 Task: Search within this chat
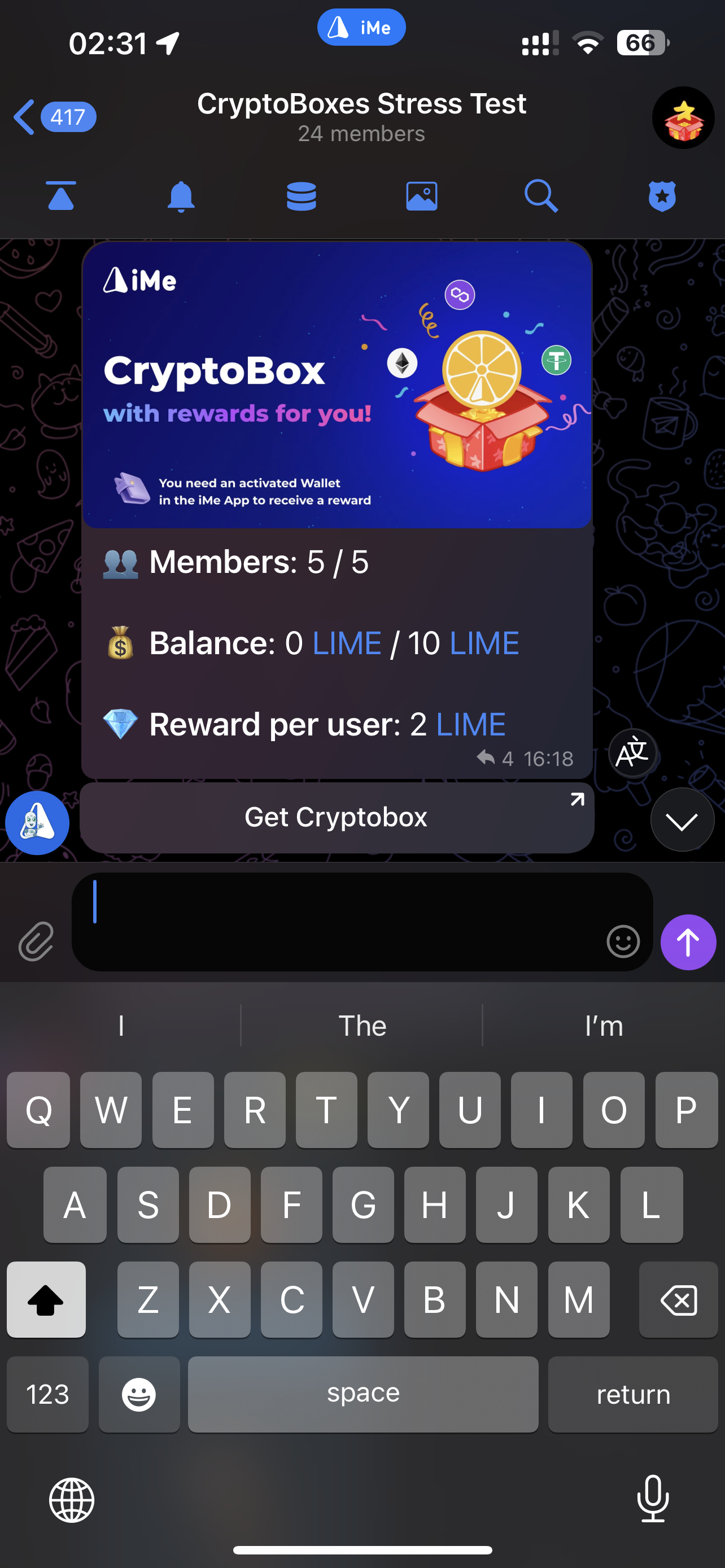coord(540,196)
